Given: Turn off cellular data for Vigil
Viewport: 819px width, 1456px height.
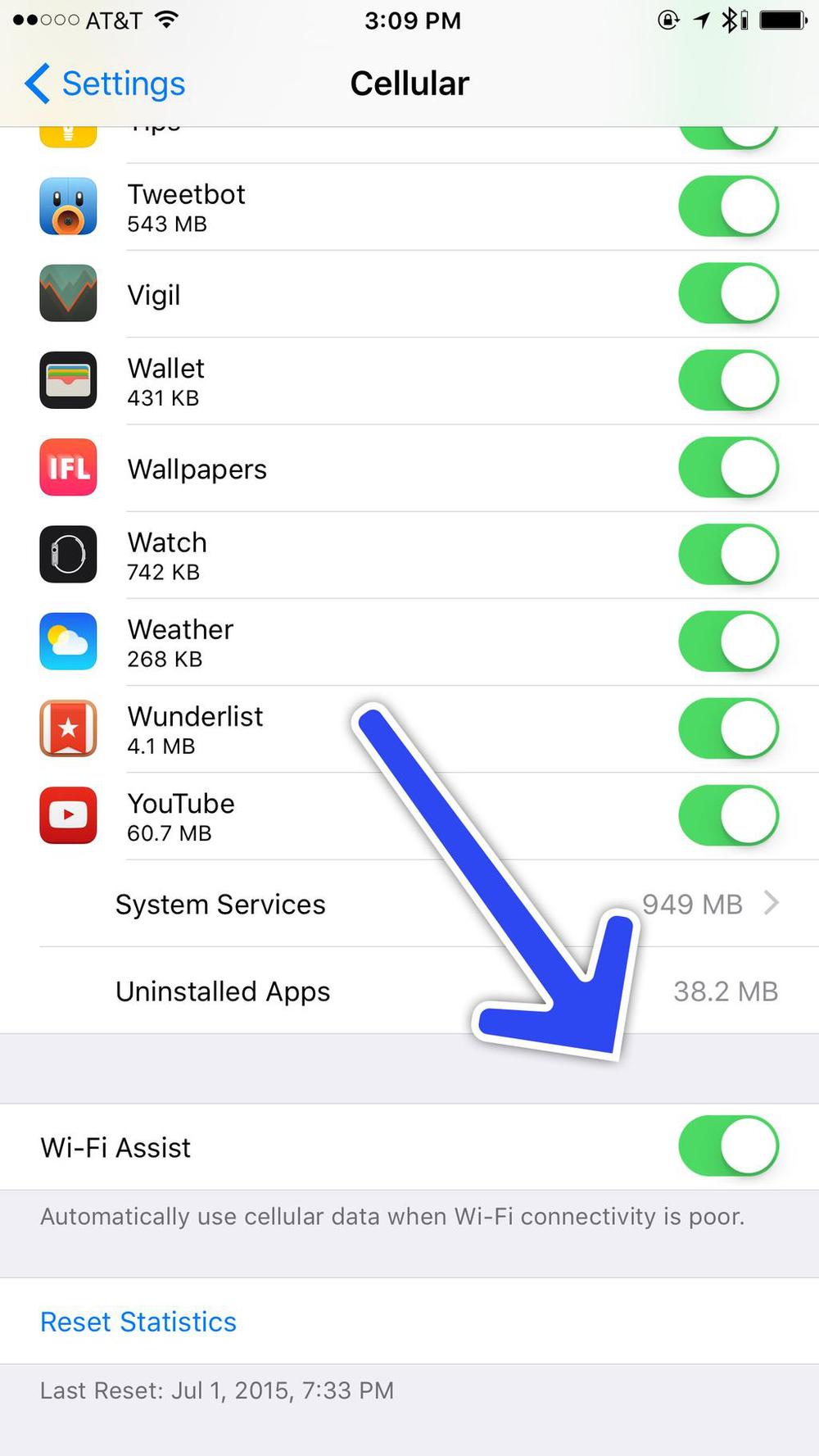Looking at the screenshot, I should (x=728, y=293).
